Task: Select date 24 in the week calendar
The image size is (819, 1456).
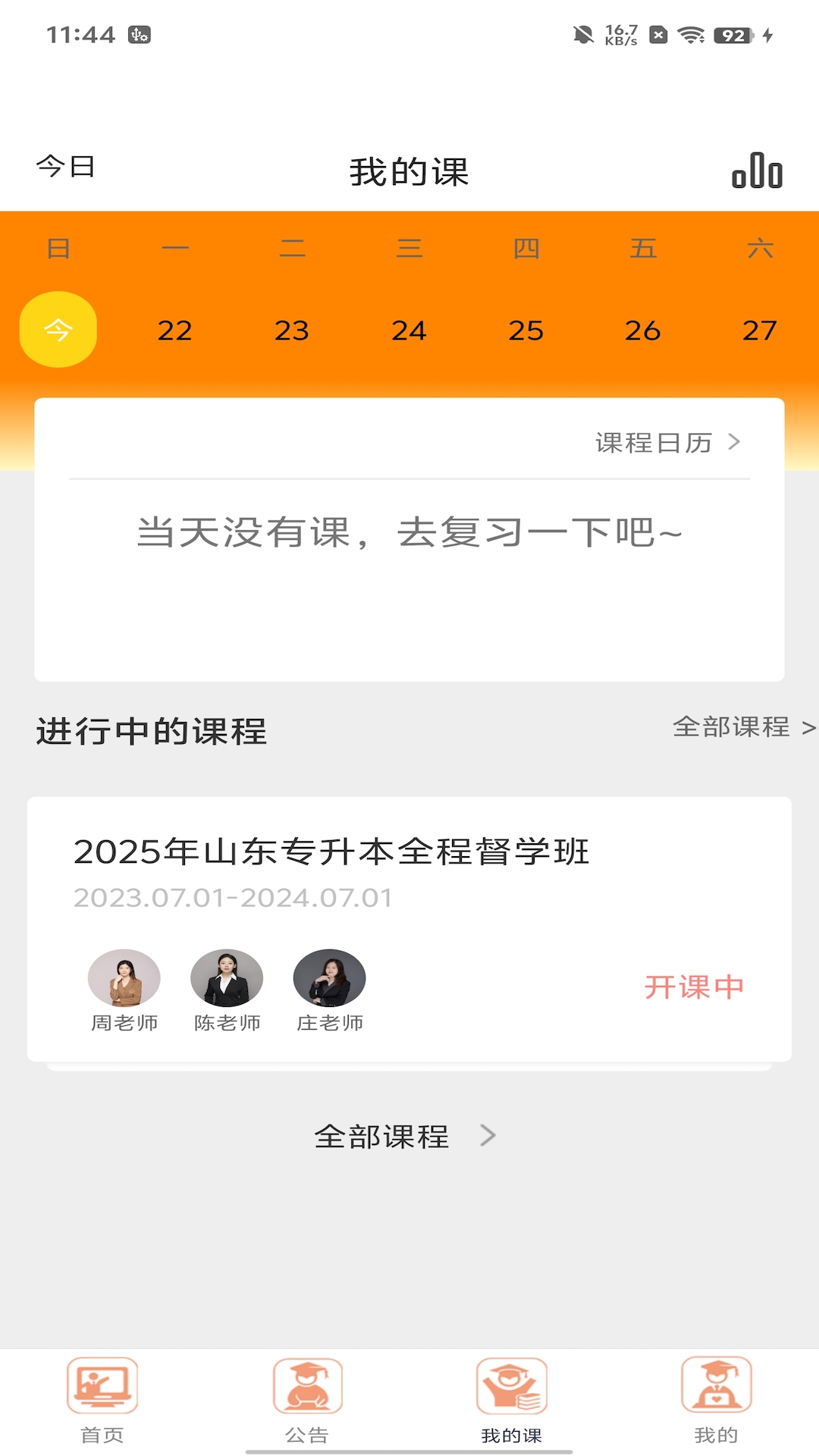Action: click(x=409, y=331)
